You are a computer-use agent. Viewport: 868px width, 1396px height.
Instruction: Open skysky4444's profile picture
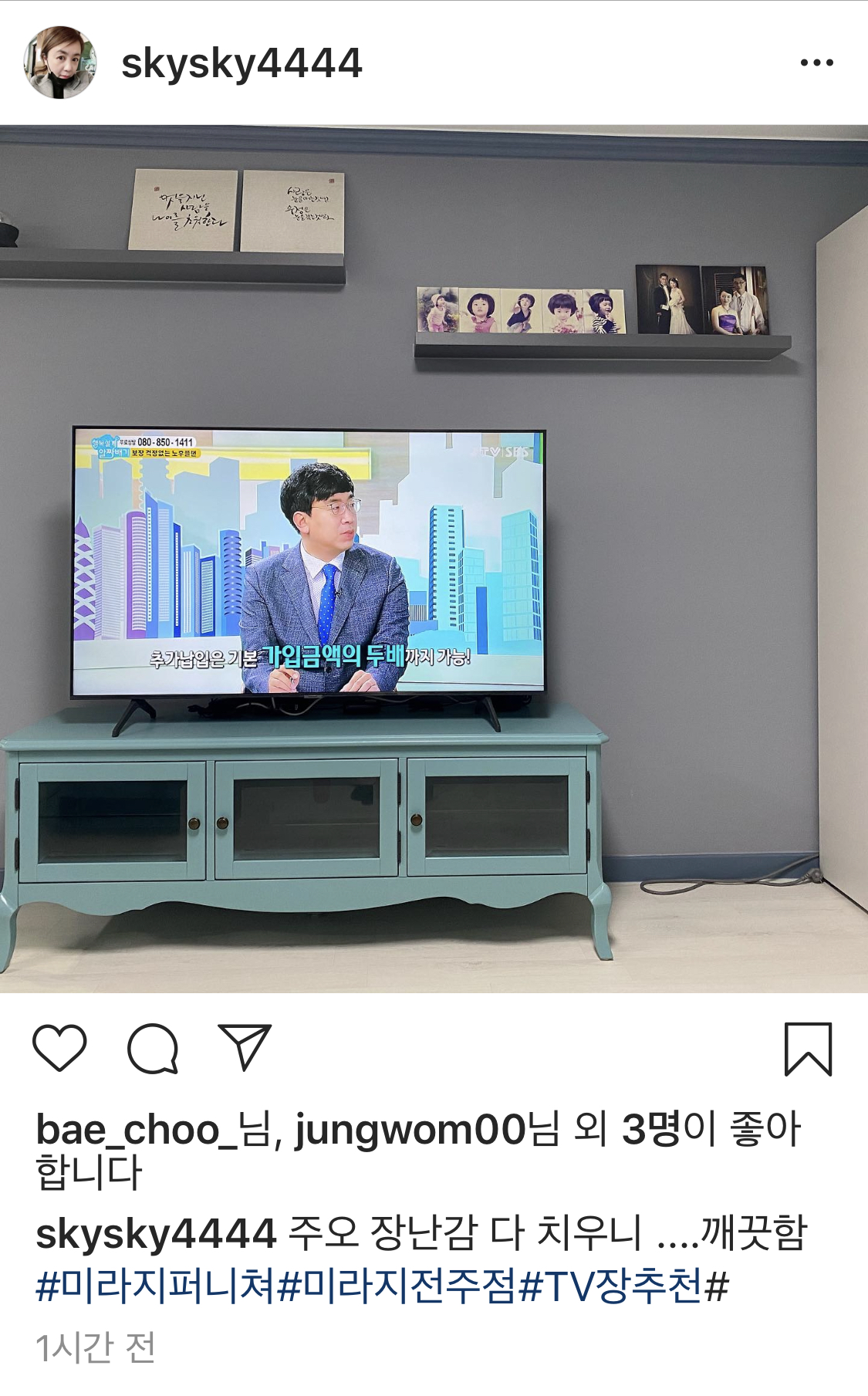pos(59,63)
